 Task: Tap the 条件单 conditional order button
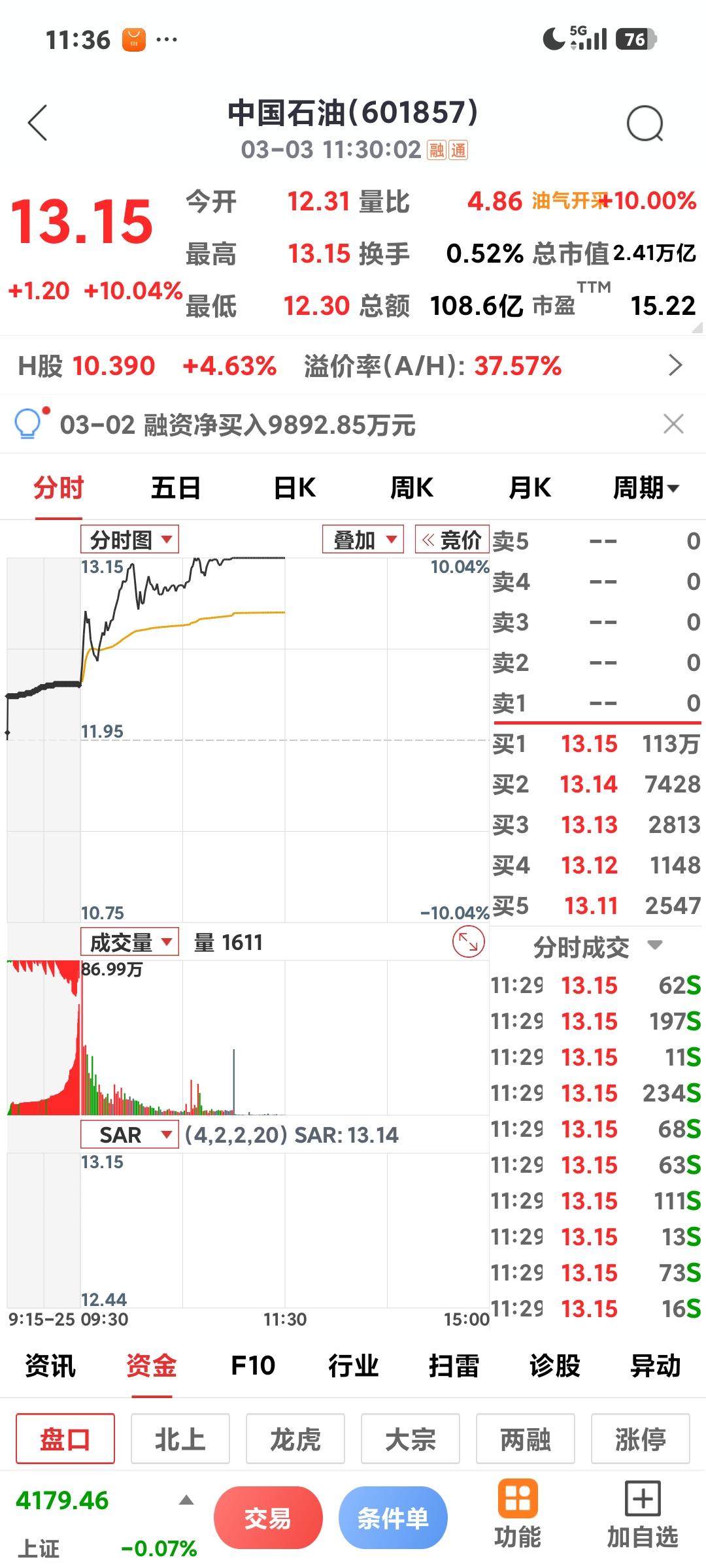(x=392, y=1516)
